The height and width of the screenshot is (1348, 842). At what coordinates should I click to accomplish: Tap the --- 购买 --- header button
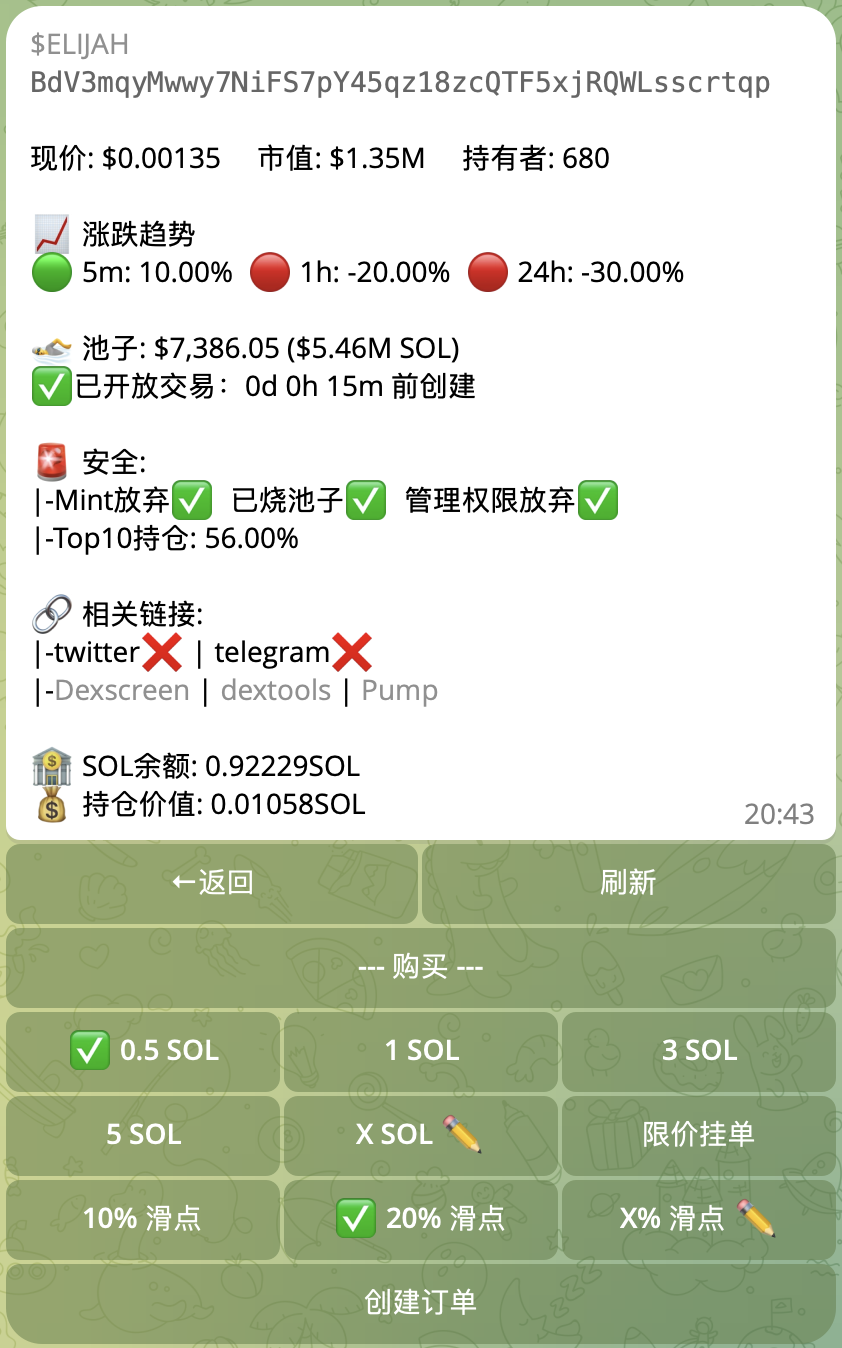[x=421, y=968]
